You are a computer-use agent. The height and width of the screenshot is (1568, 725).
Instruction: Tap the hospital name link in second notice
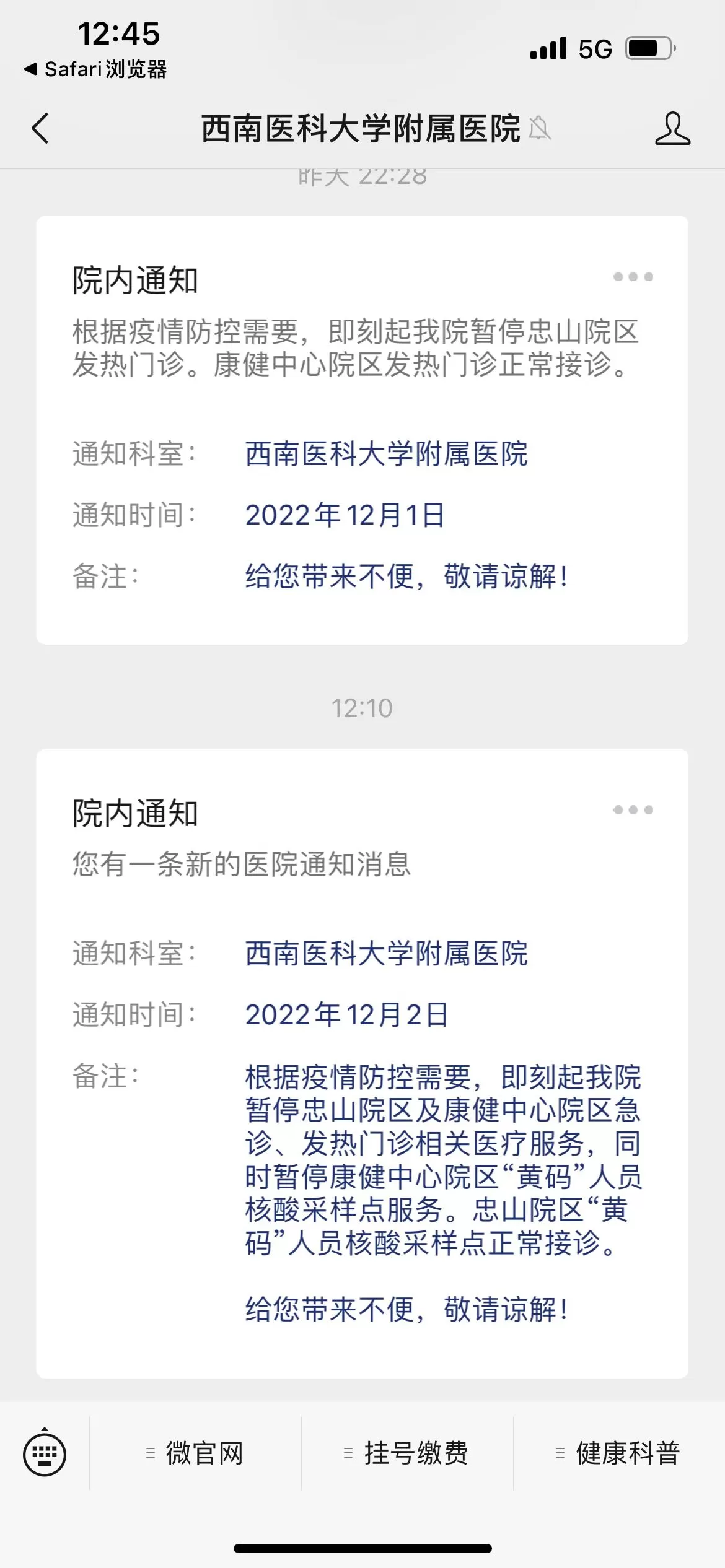coord(387,956)
